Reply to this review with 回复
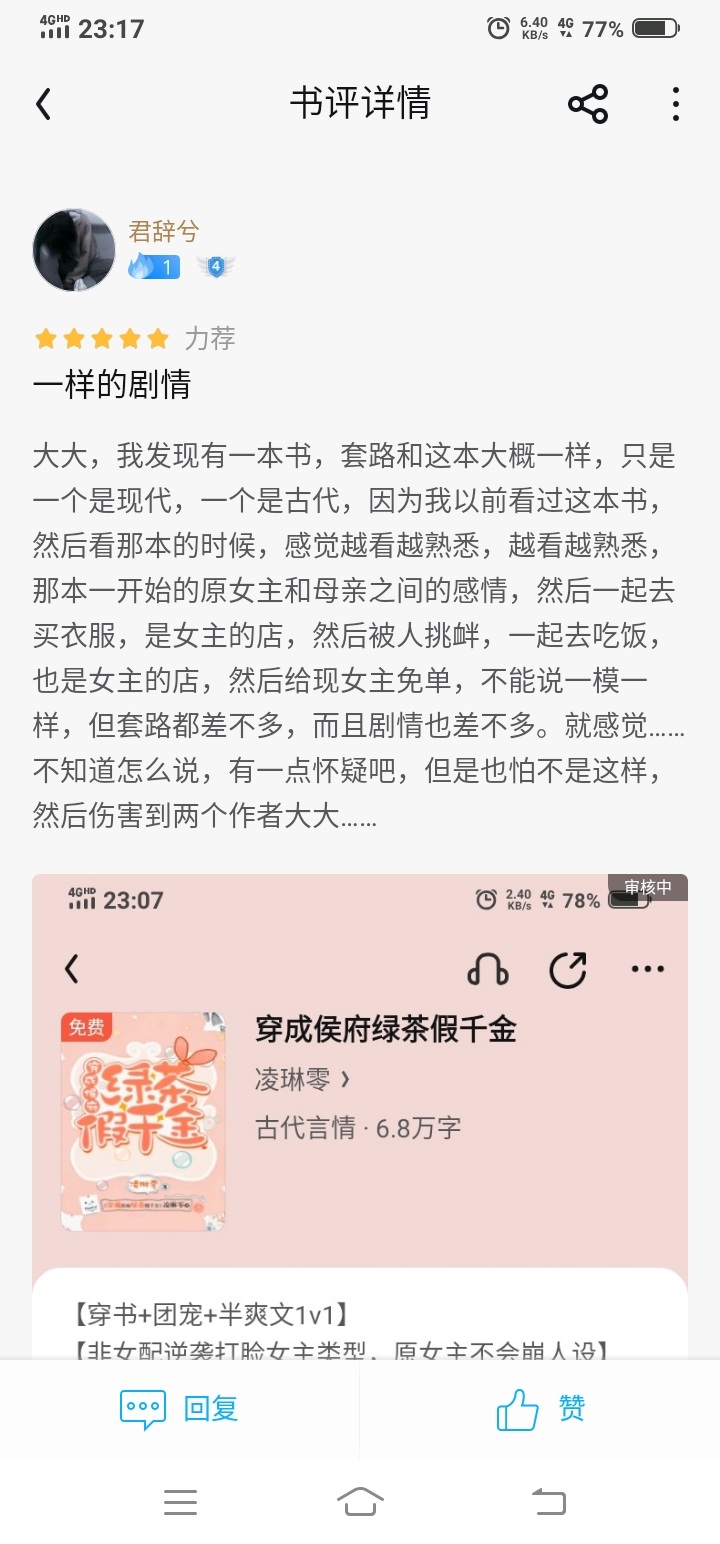 click(180, 1409)
